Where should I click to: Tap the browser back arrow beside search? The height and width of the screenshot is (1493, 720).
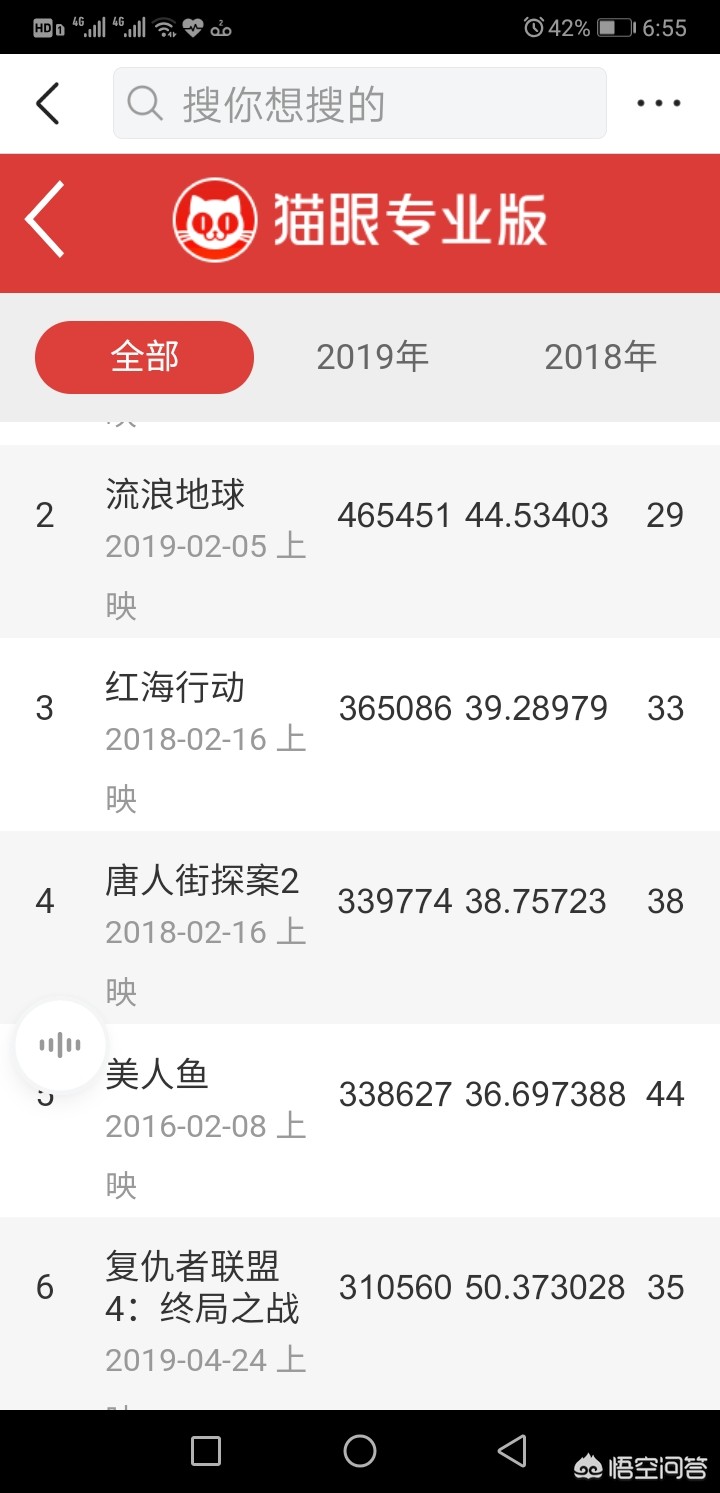(47, 104)
